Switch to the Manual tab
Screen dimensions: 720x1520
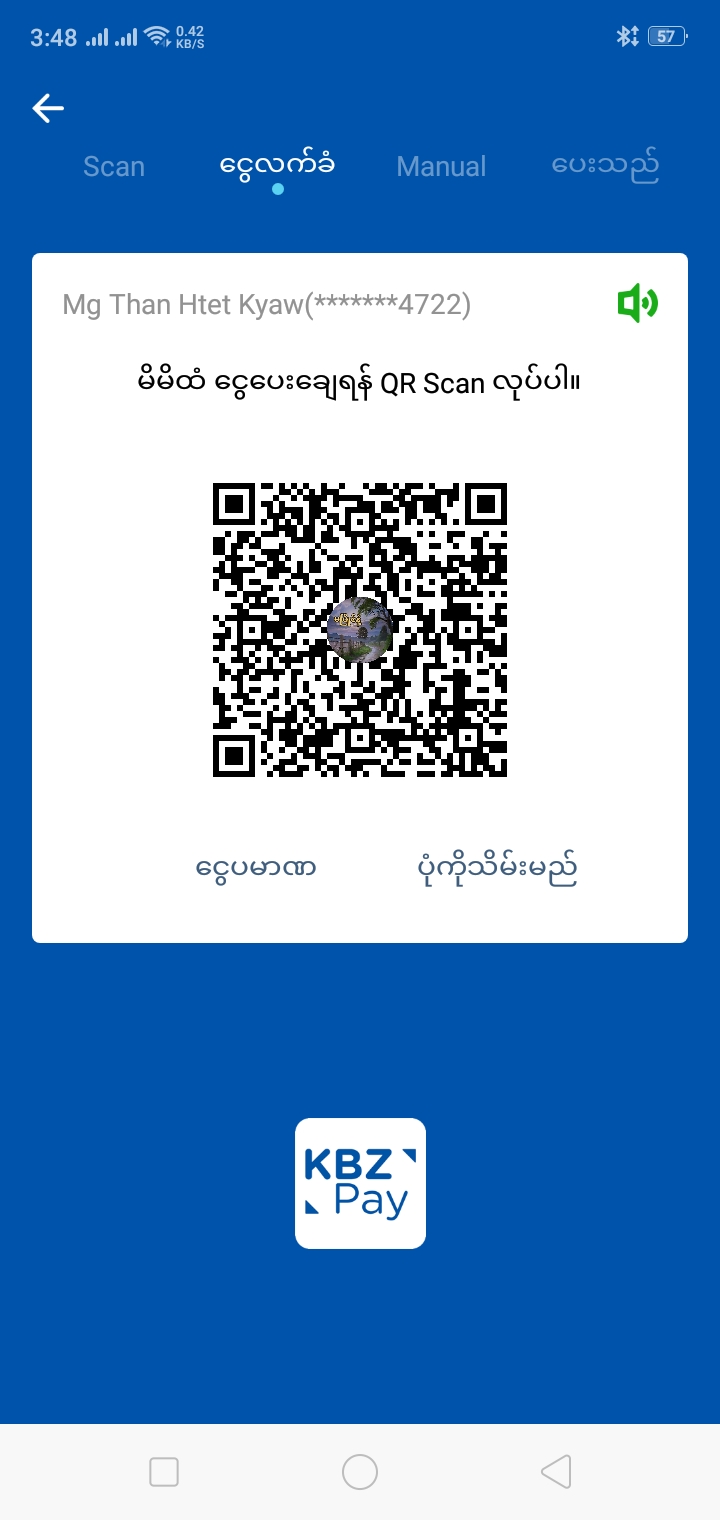click(441, 166)
